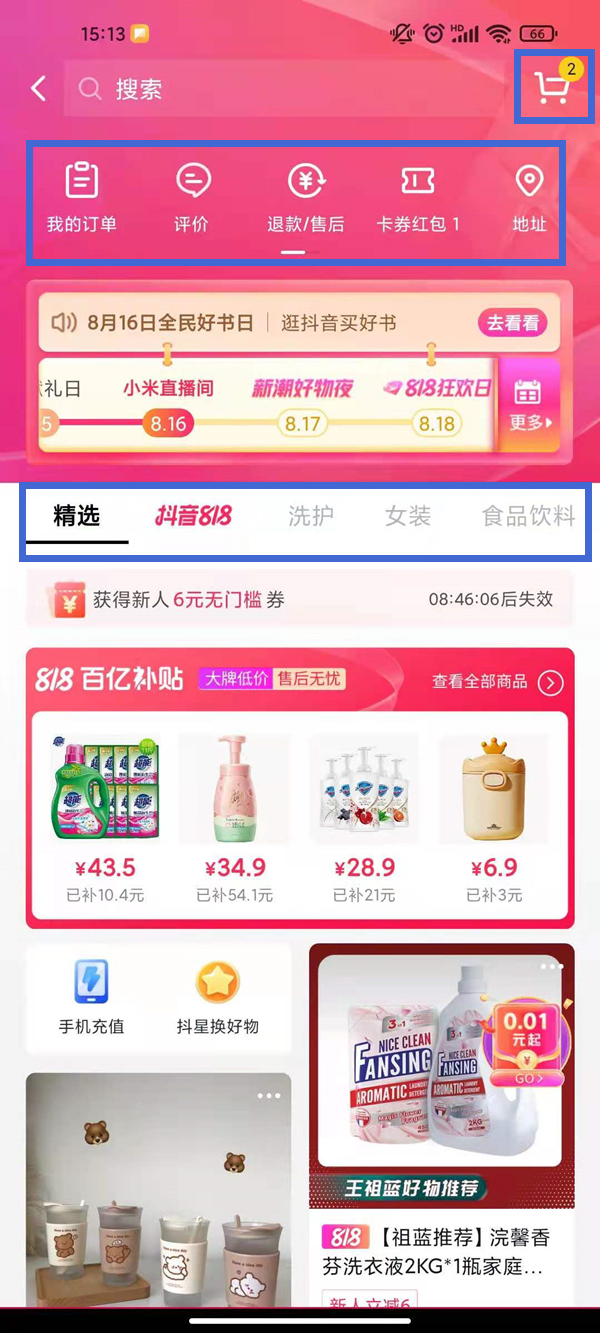Open the 6元无门槛券 new user coupon banner

pyautogui.click(x=300, y=600)
